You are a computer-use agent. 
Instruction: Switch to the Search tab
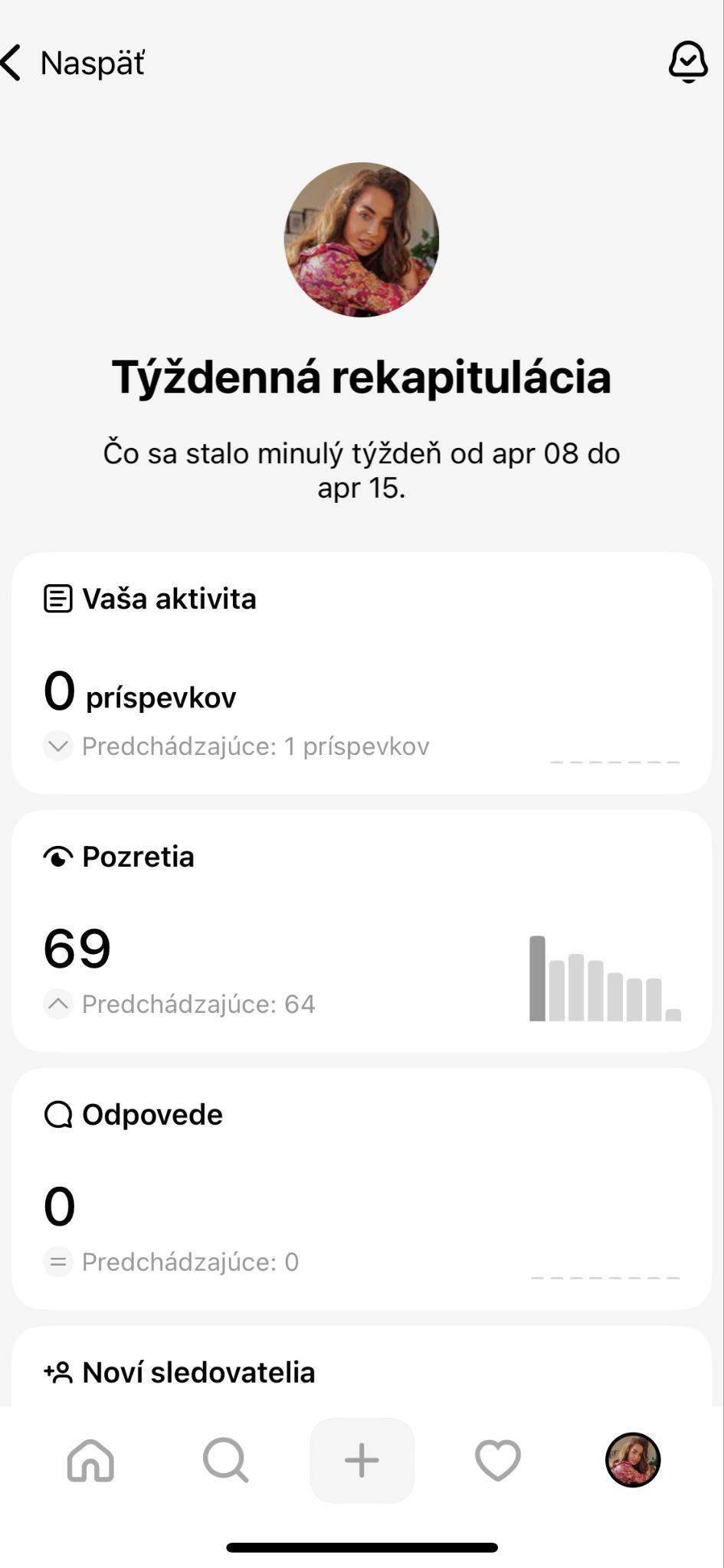[x=226, y=1460]
